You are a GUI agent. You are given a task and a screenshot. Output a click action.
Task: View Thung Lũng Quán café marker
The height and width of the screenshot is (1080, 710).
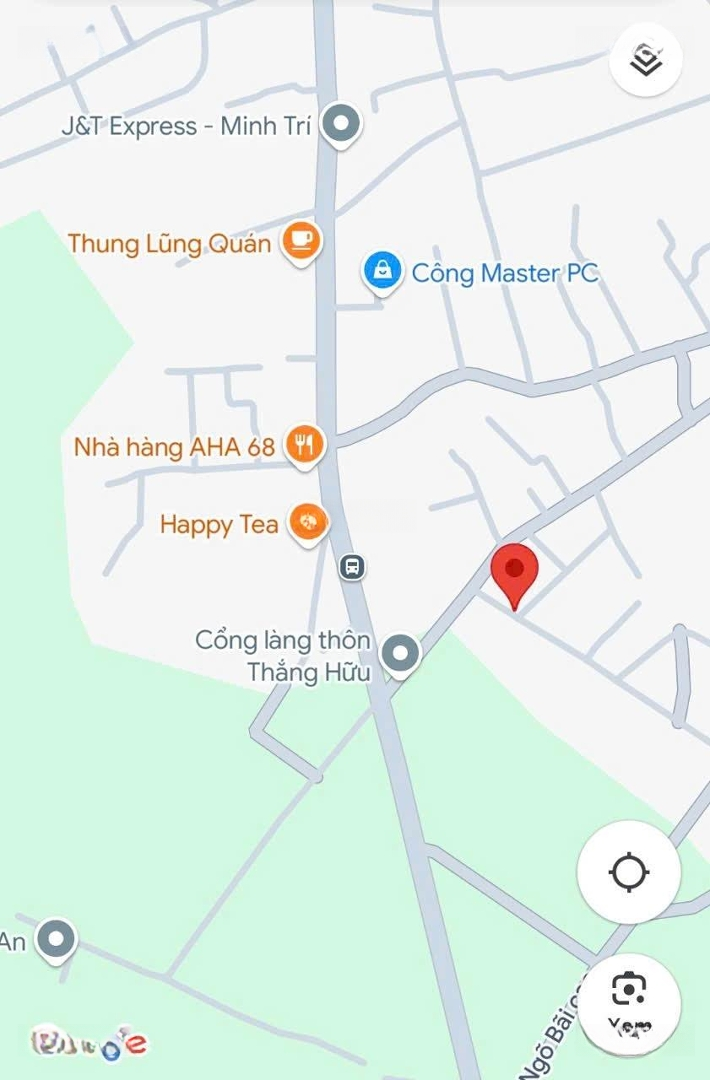(301, 241)
